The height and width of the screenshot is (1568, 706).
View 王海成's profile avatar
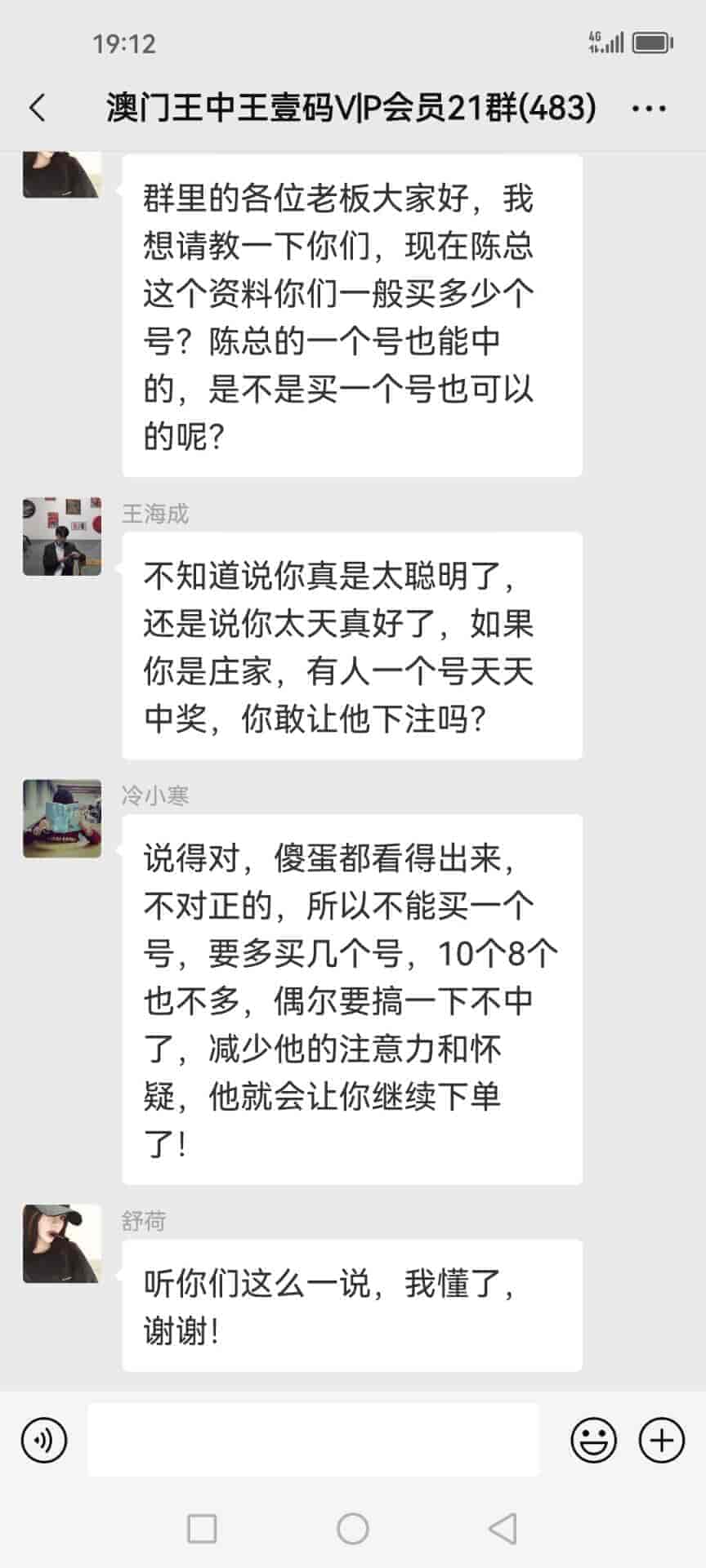(x=62, y=537)
